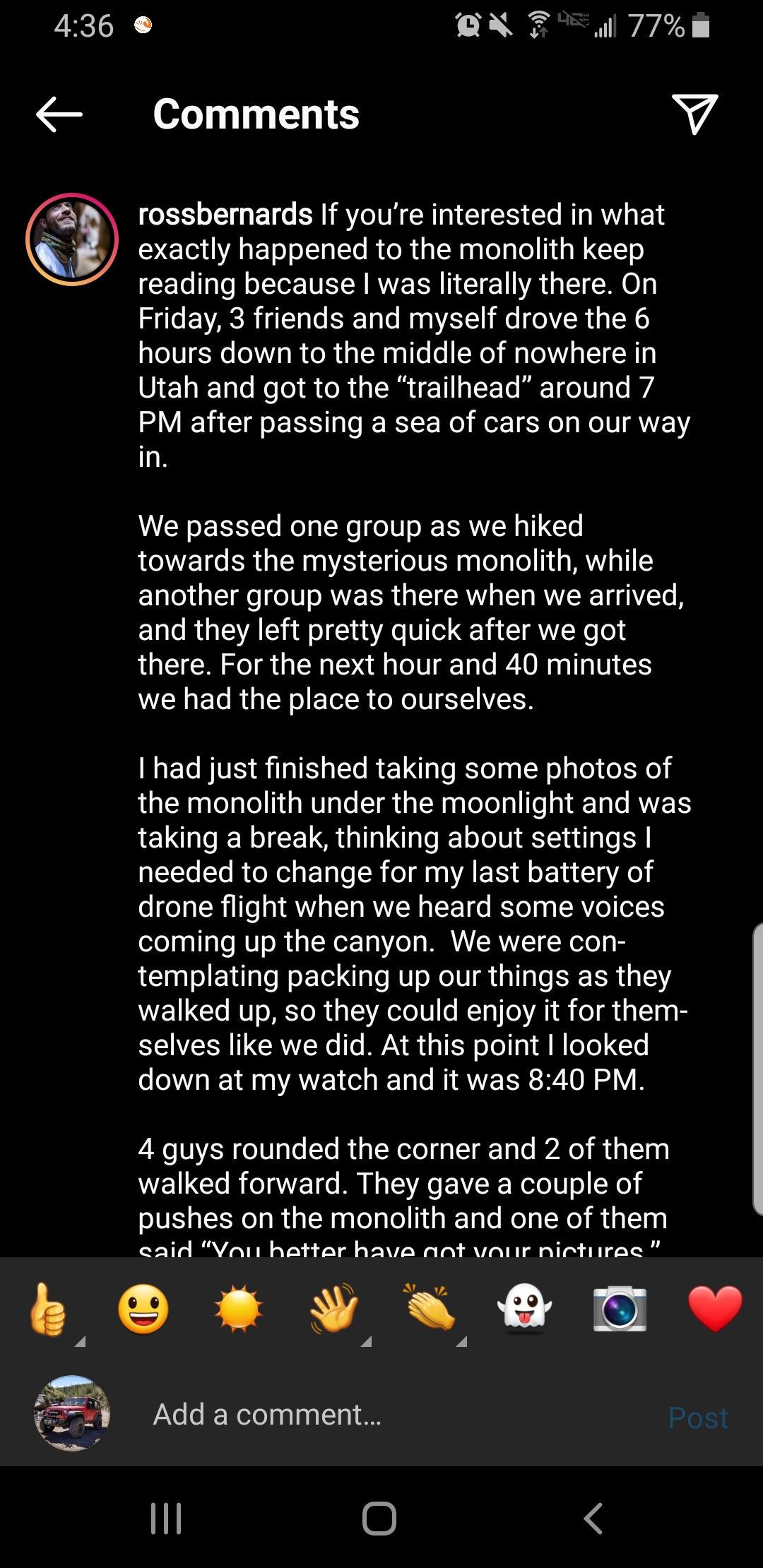Open recent apps from the navigation bar
The image size is (763, 1568).
166,1518
